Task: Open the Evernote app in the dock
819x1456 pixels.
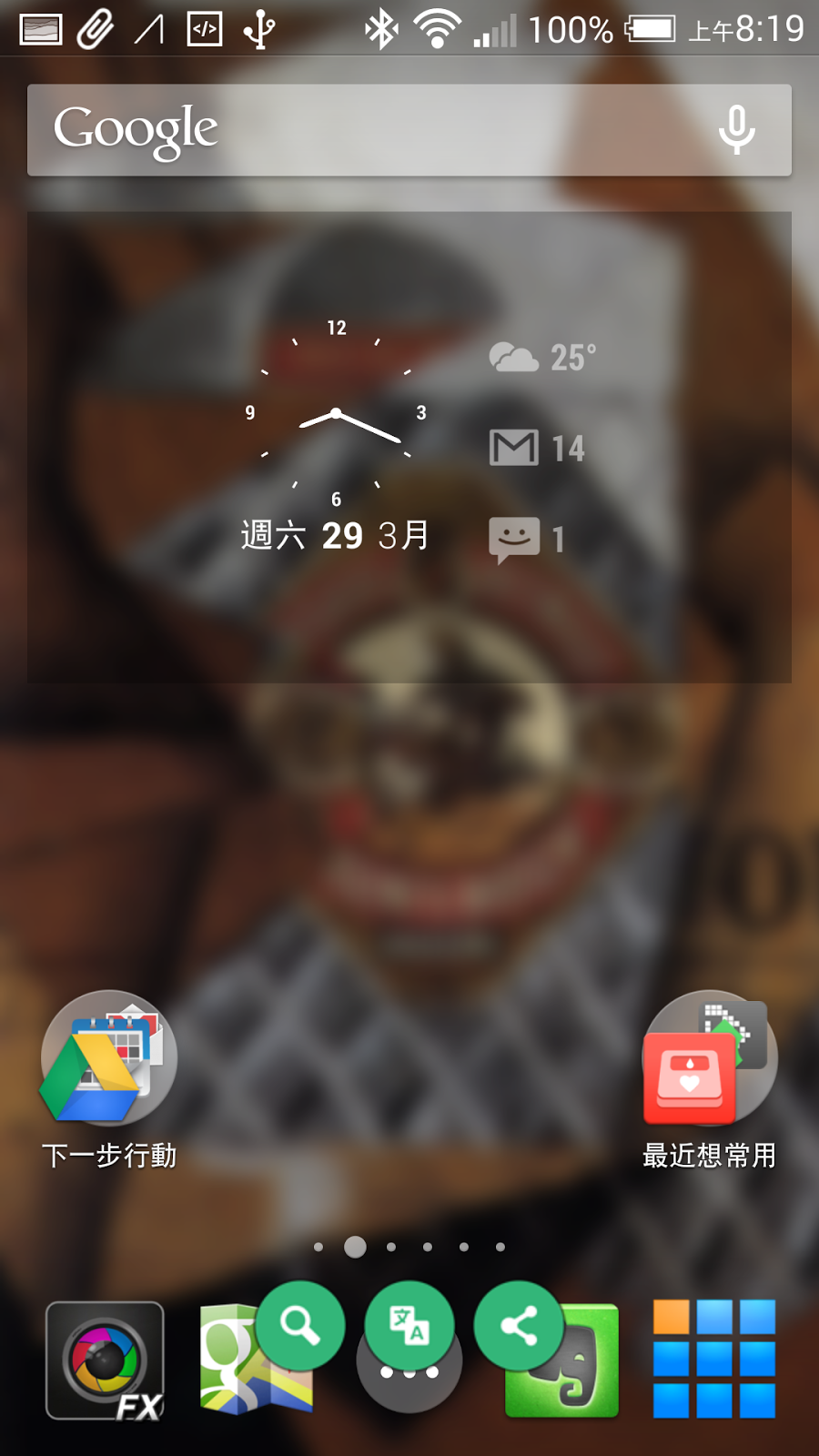Action: point(573,1374)
